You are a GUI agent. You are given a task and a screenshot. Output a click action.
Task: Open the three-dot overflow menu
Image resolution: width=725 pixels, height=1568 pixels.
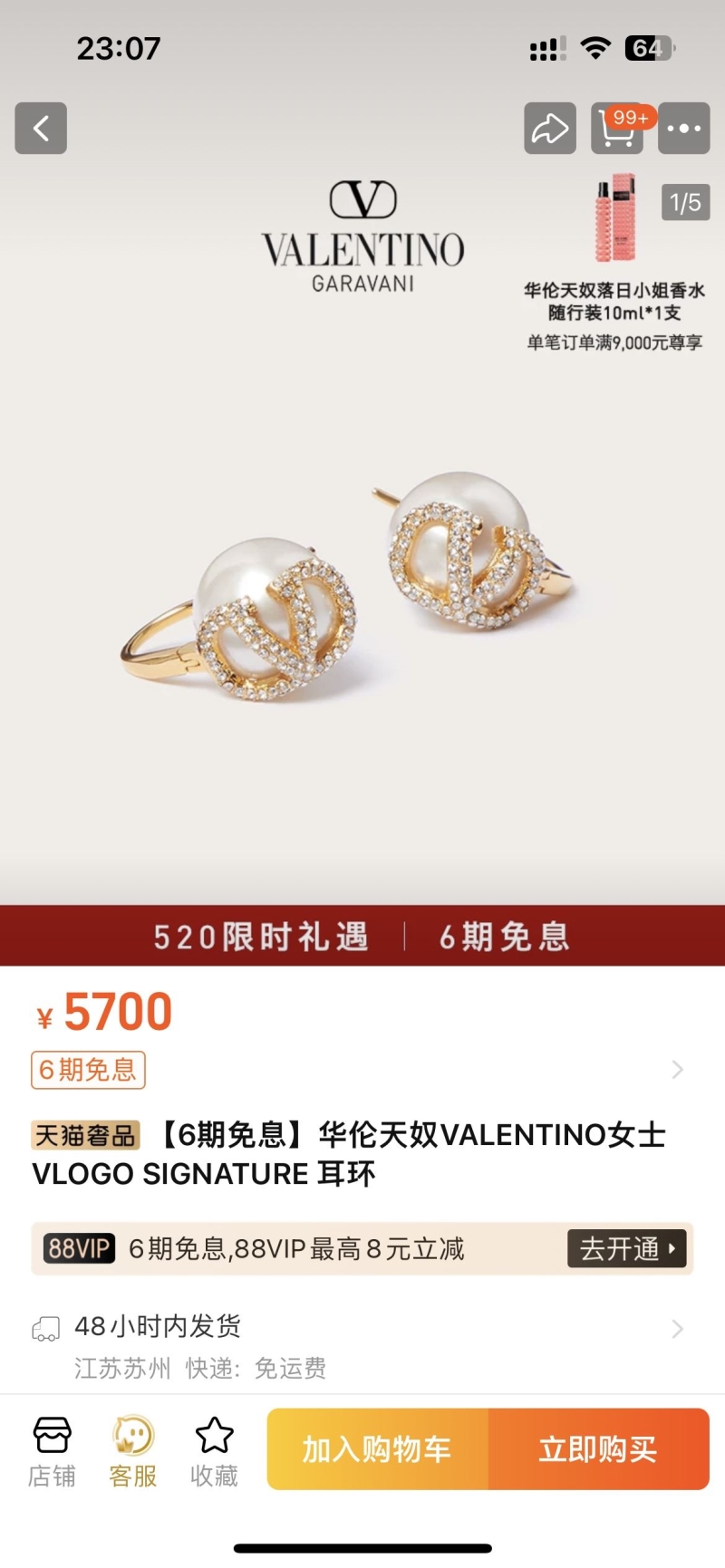tap(684, 129)
